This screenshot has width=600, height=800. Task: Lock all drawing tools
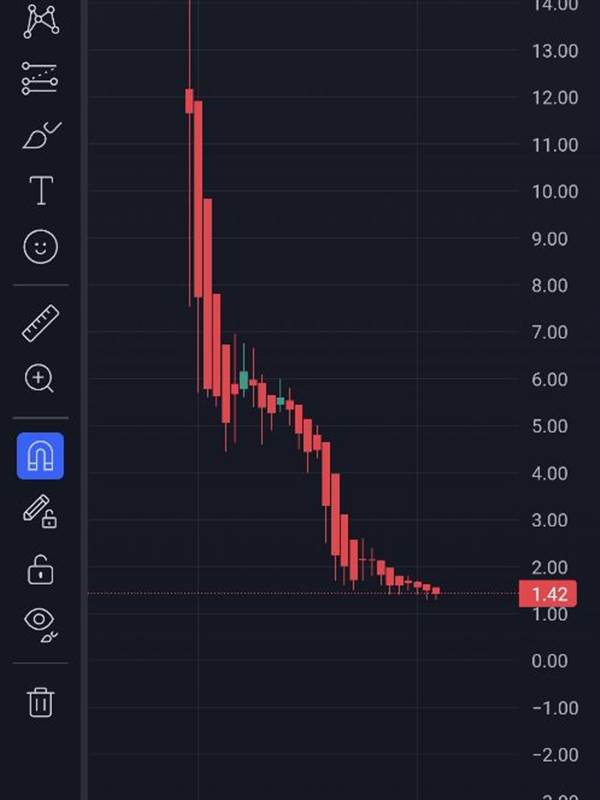[40, 570]
